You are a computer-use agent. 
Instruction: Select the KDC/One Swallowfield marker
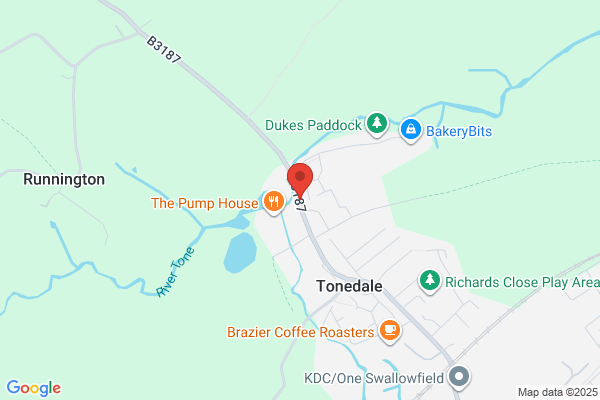click(459, 377)
